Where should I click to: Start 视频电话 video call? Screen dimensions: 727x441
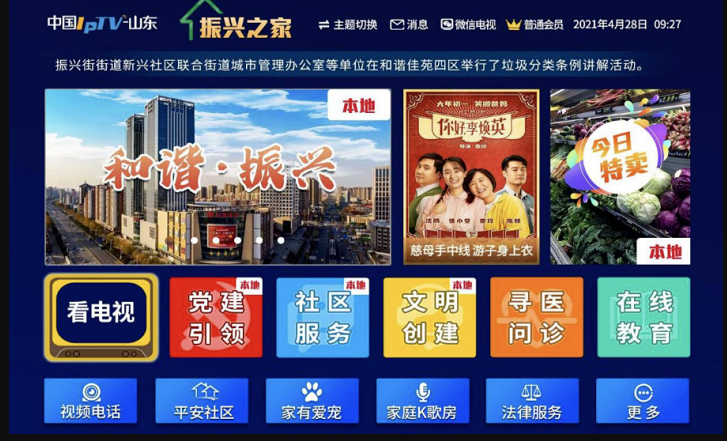(91, 401)
